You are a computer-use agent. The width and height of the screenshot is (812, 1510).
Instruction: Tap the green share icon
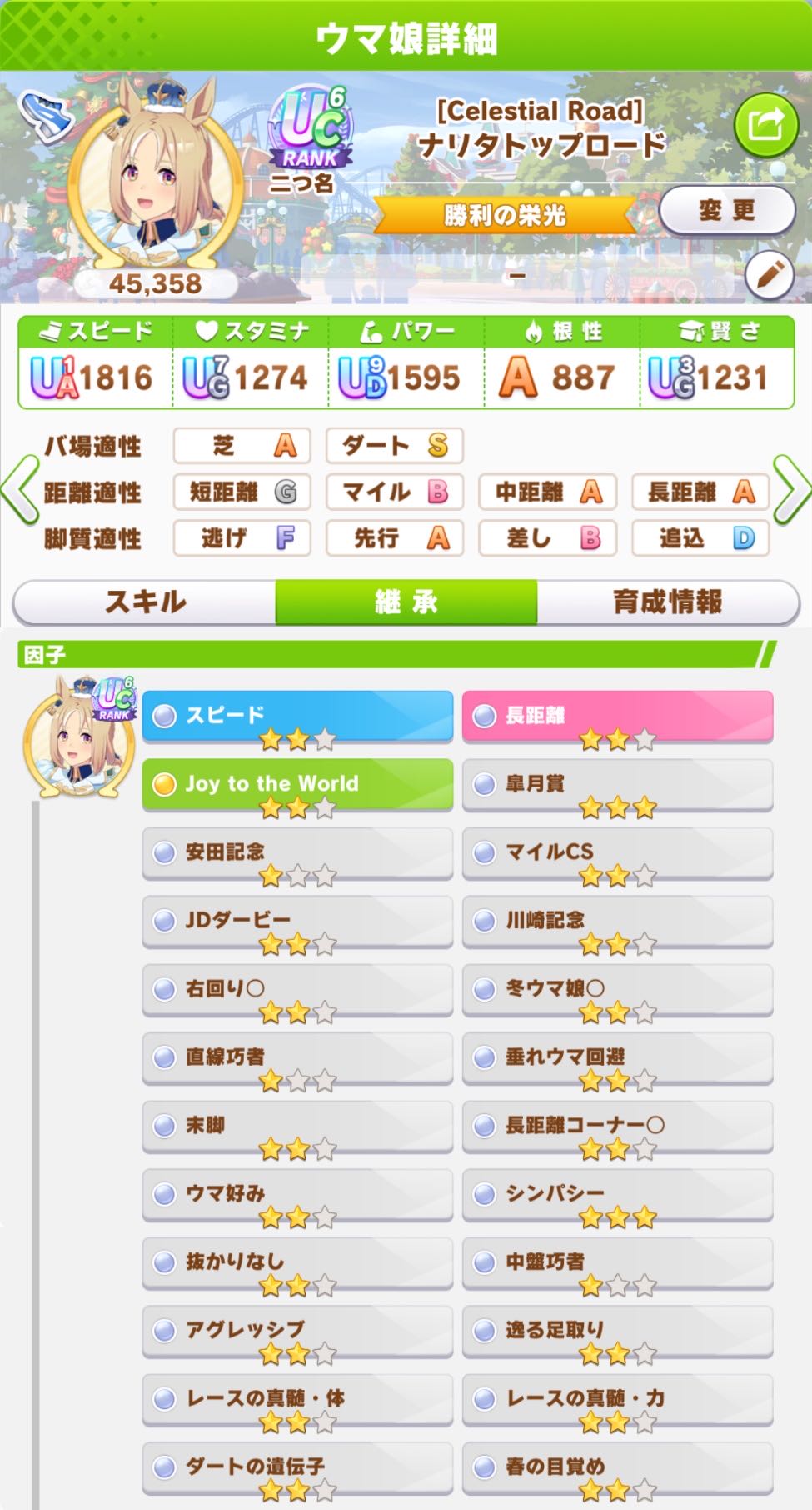765,125
